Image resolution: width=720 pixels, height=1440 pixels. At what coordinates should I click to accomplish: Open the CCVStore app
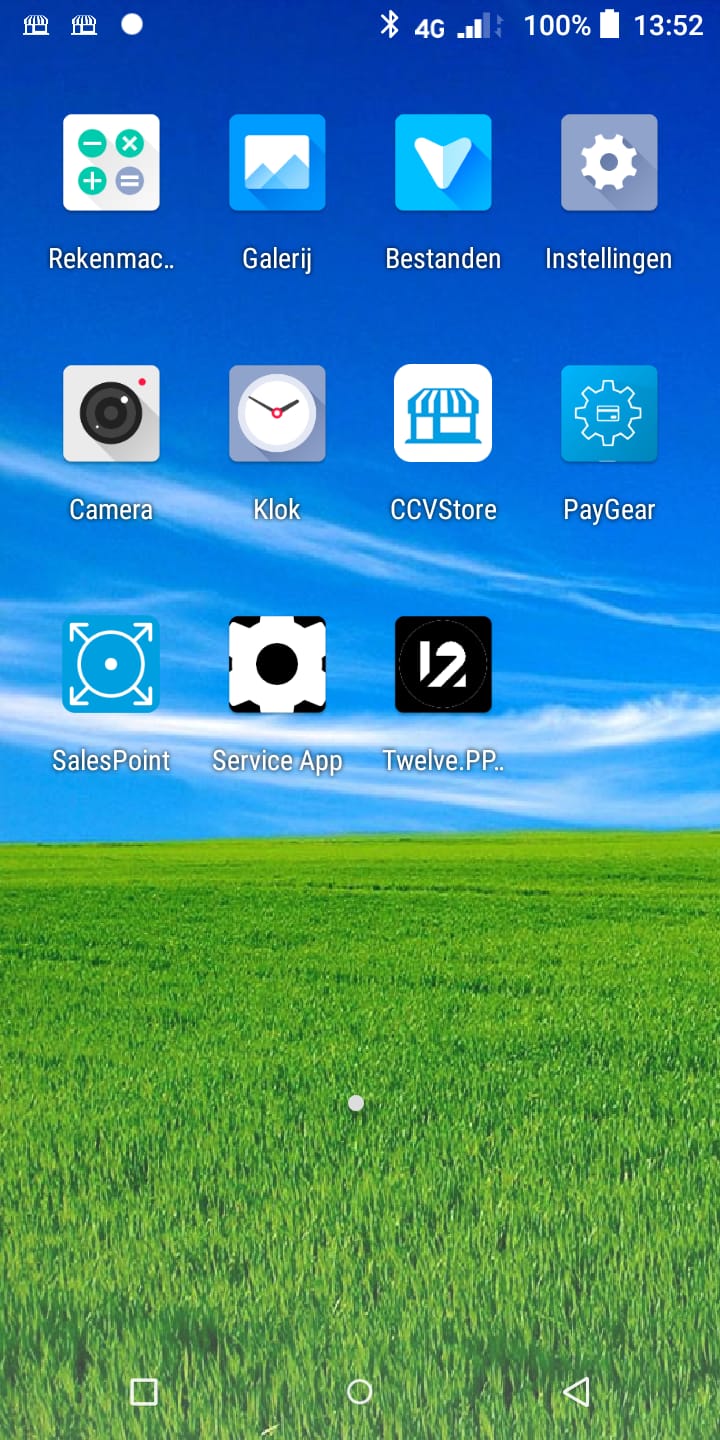tap(443, 413)
